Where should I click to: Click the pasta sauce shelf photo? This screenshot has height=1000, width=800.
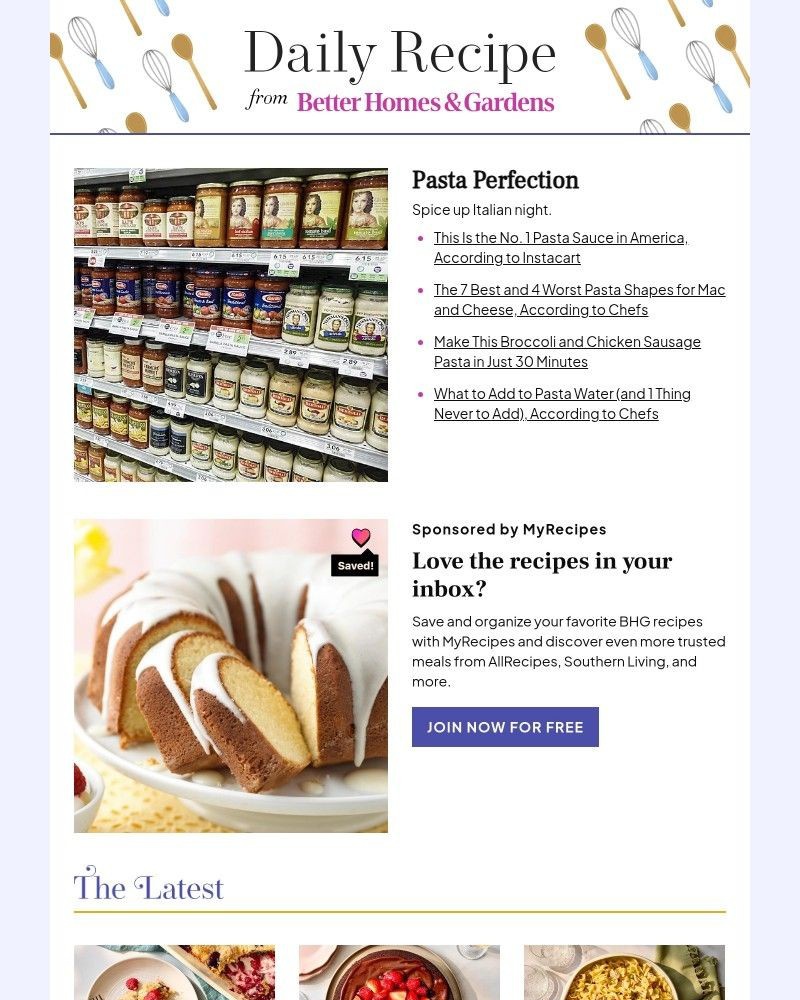230,324
